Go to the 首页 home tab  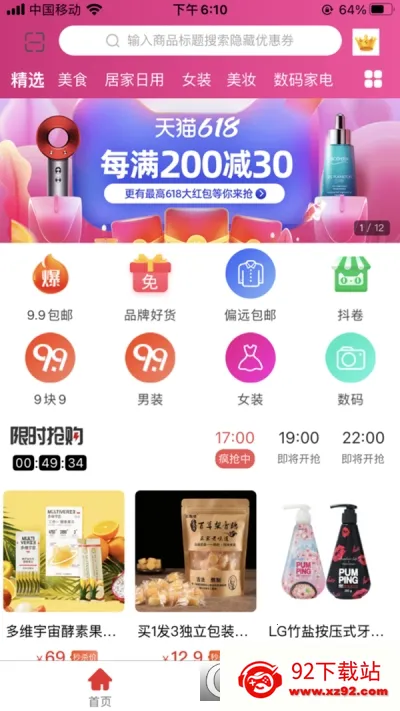[x=100, y=687]
